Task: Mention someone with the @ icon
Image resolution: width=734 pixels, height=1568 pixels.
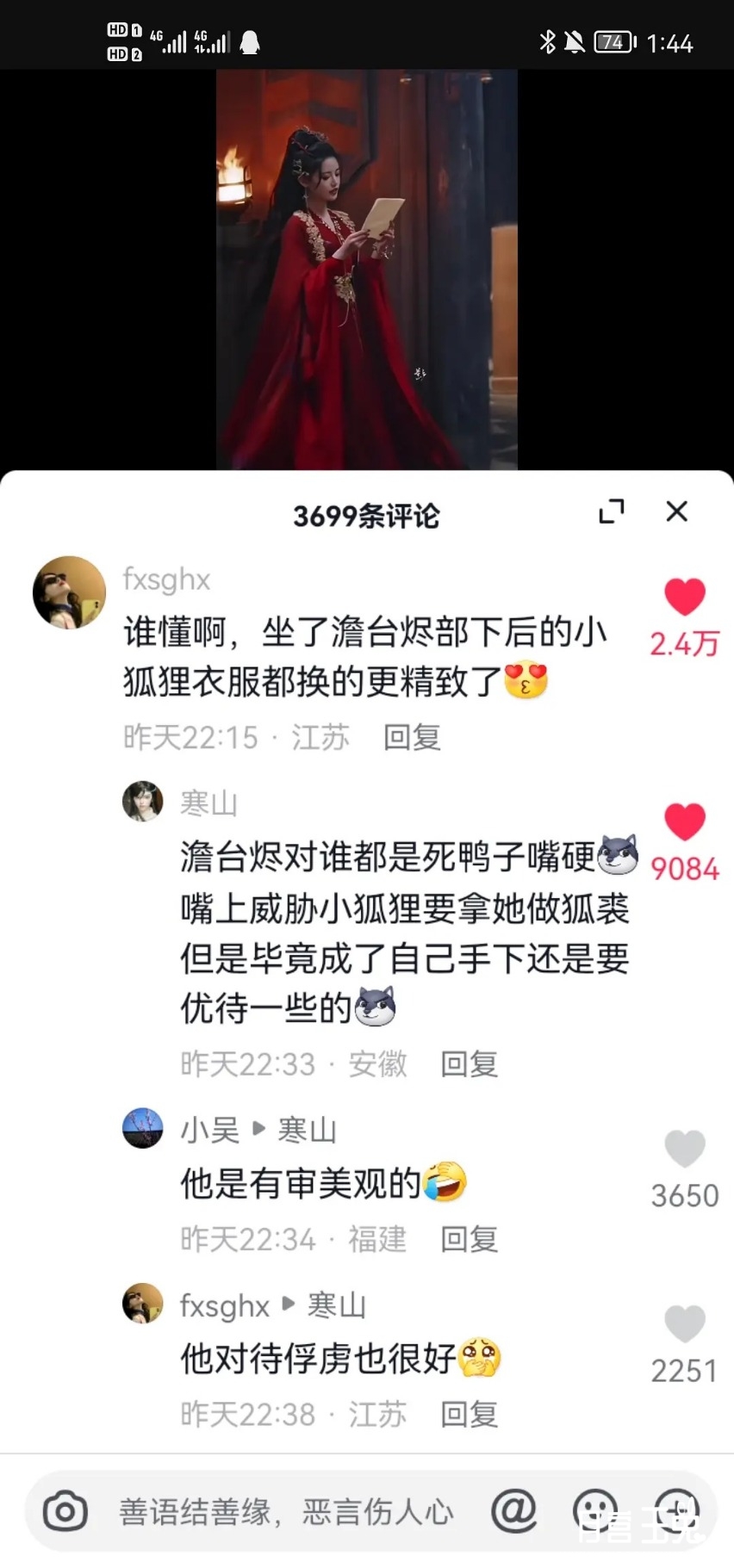Action: coord(514,1511)
